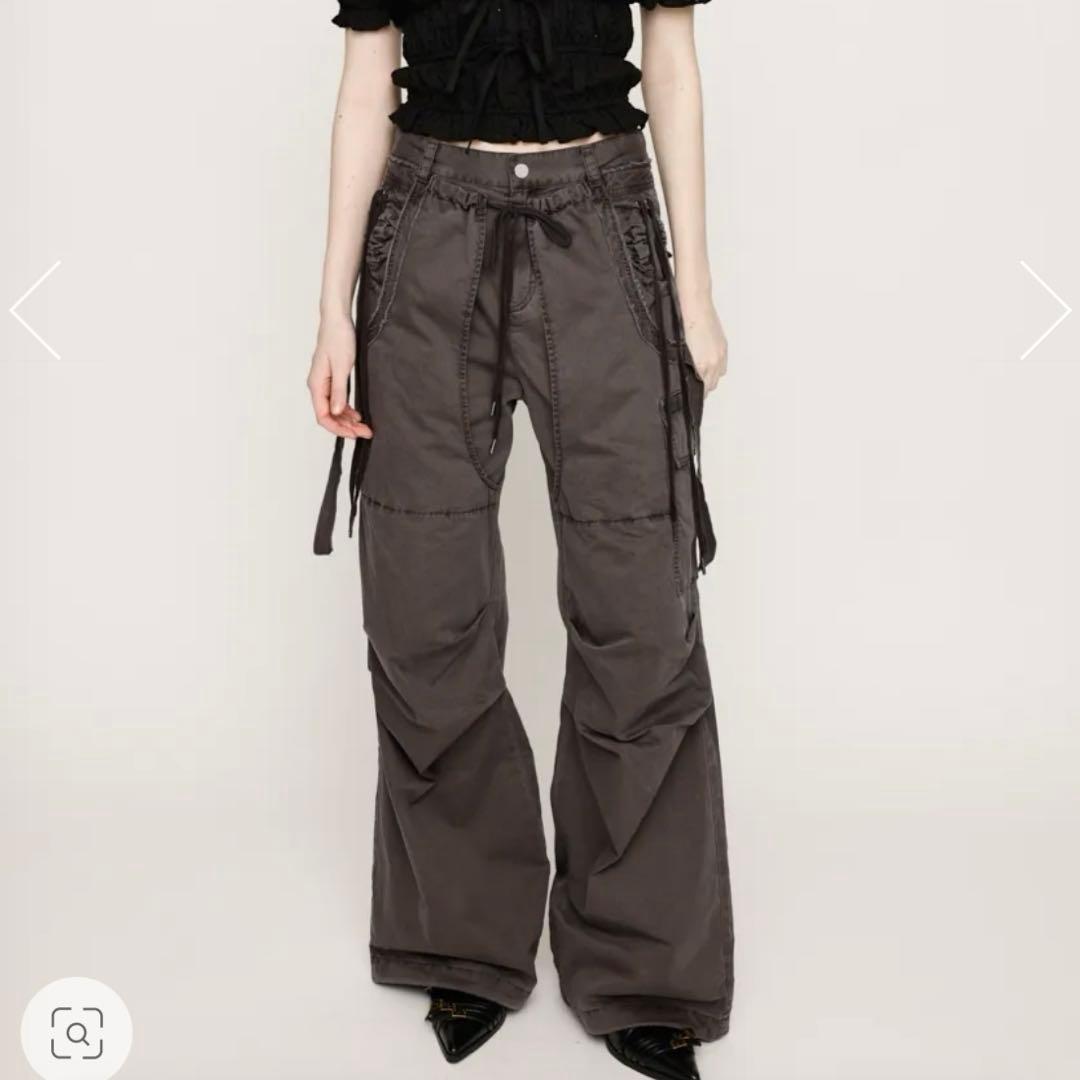Show the next product image
The image size is (1080, 1080).
pos(1044,310)
